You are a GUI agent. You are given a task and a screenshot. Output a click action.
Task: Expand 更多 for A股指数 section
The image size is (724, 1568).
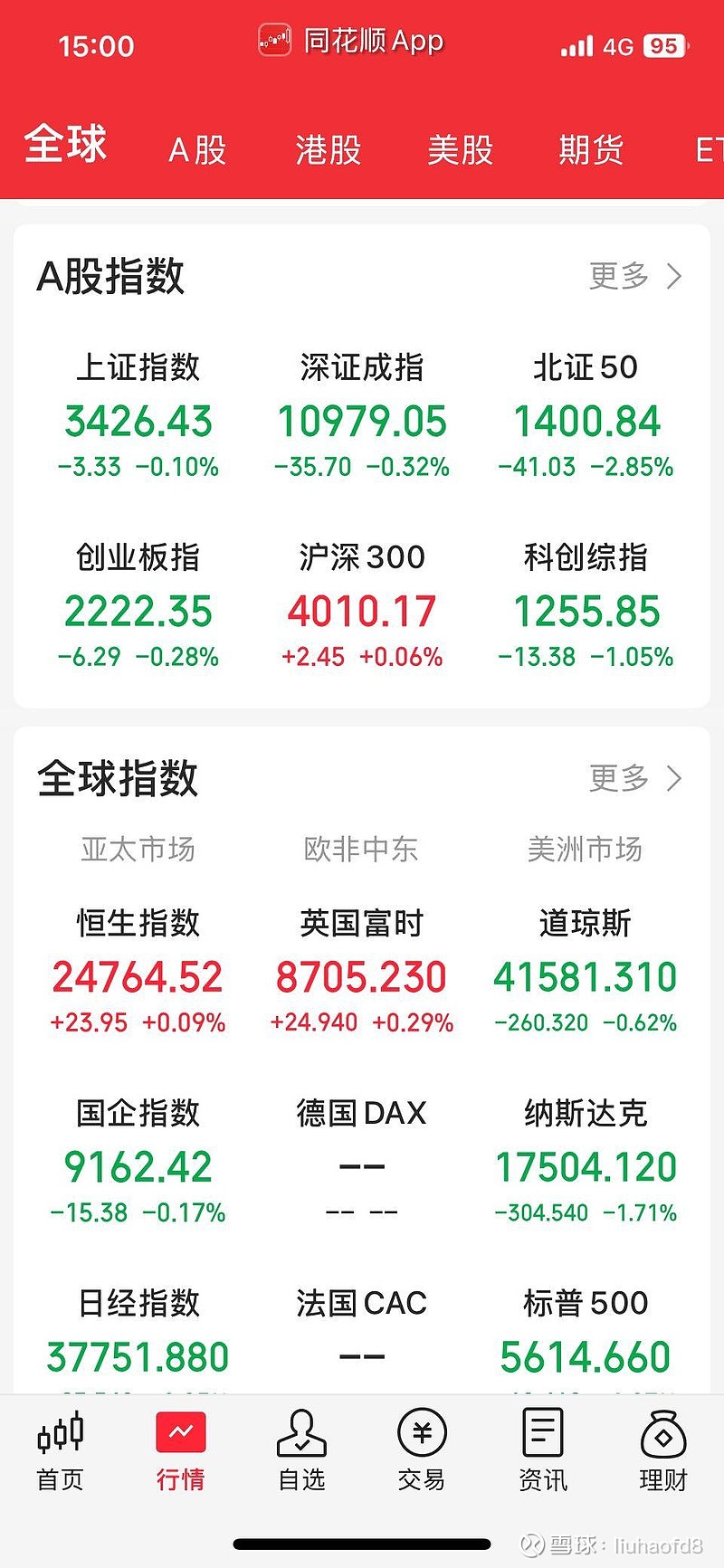[617, 276]
